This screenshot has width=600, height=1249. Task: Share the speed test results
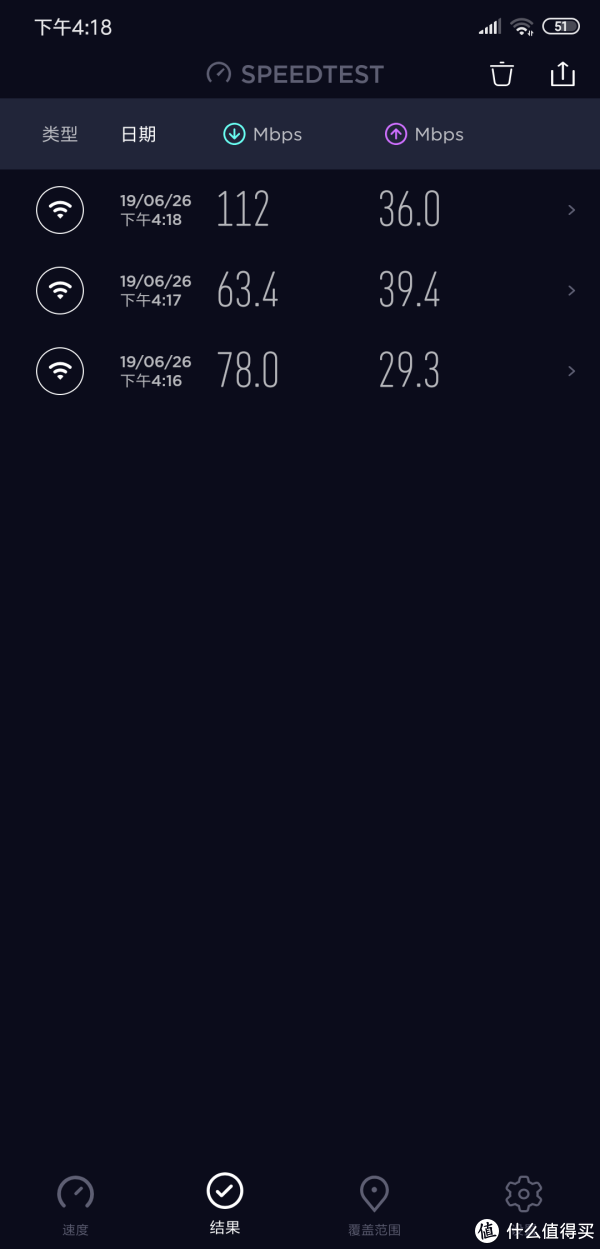pyautogui.click(x=563, y=74)
